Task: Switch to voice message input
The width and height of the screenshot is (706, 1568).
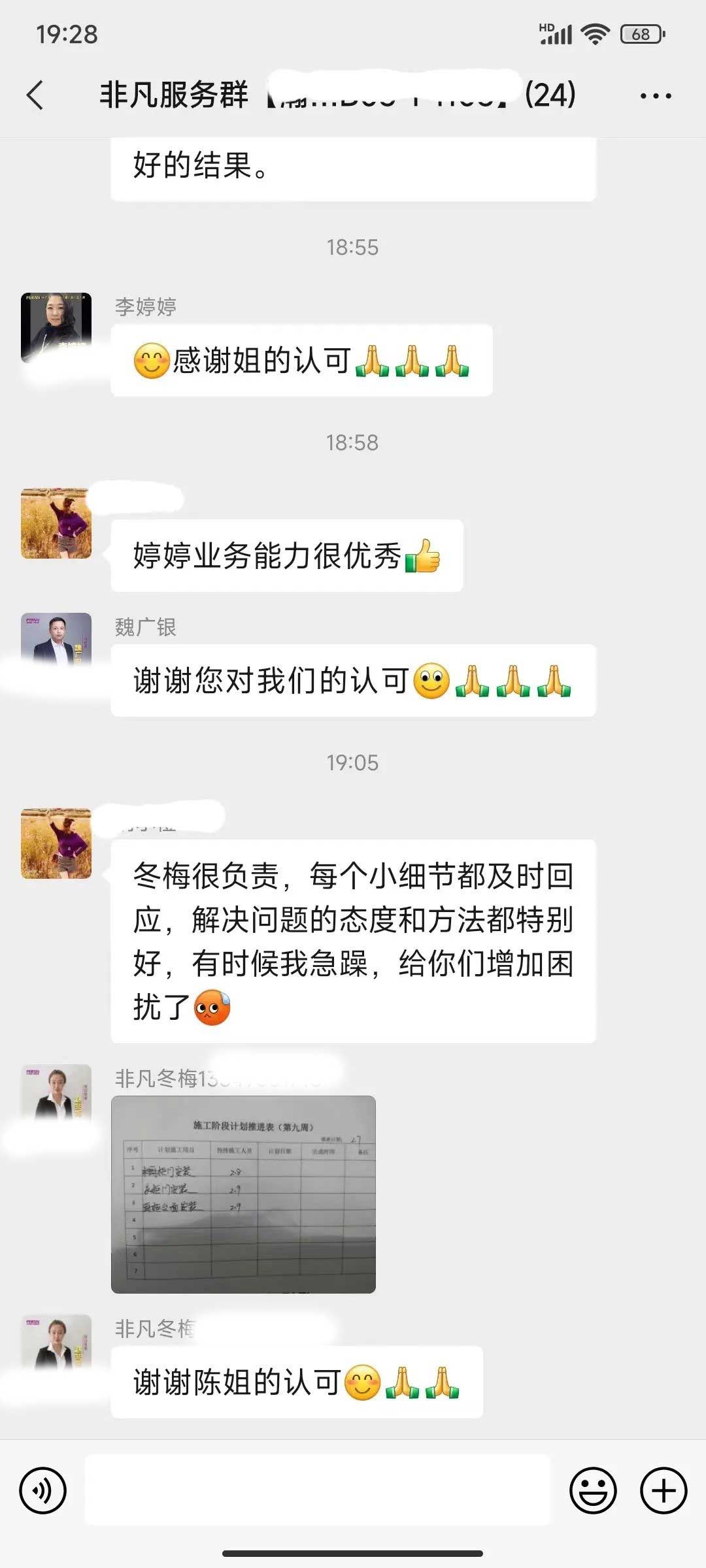Action: tap(43, 1490)
